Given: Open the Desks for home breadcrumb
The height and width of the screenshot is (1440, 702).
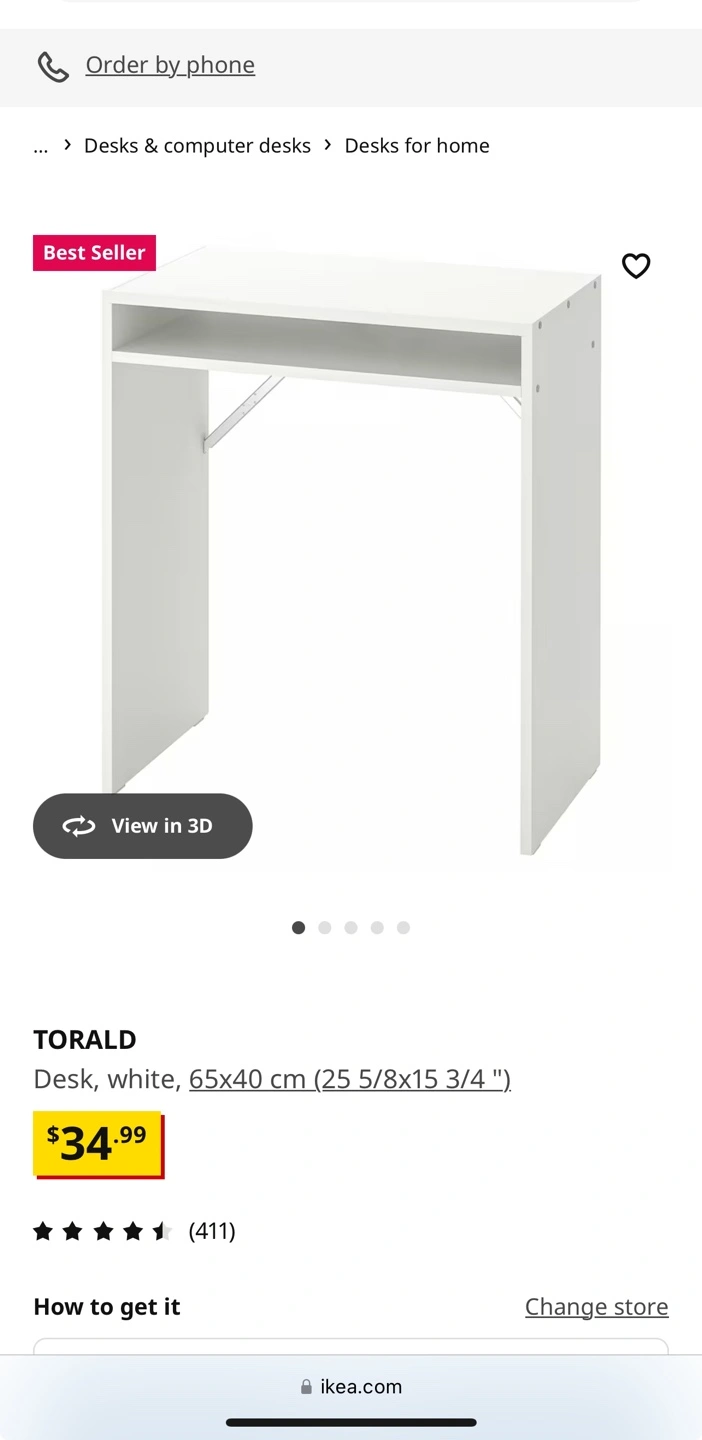Looking at the screenshot, I should [417, 146].
